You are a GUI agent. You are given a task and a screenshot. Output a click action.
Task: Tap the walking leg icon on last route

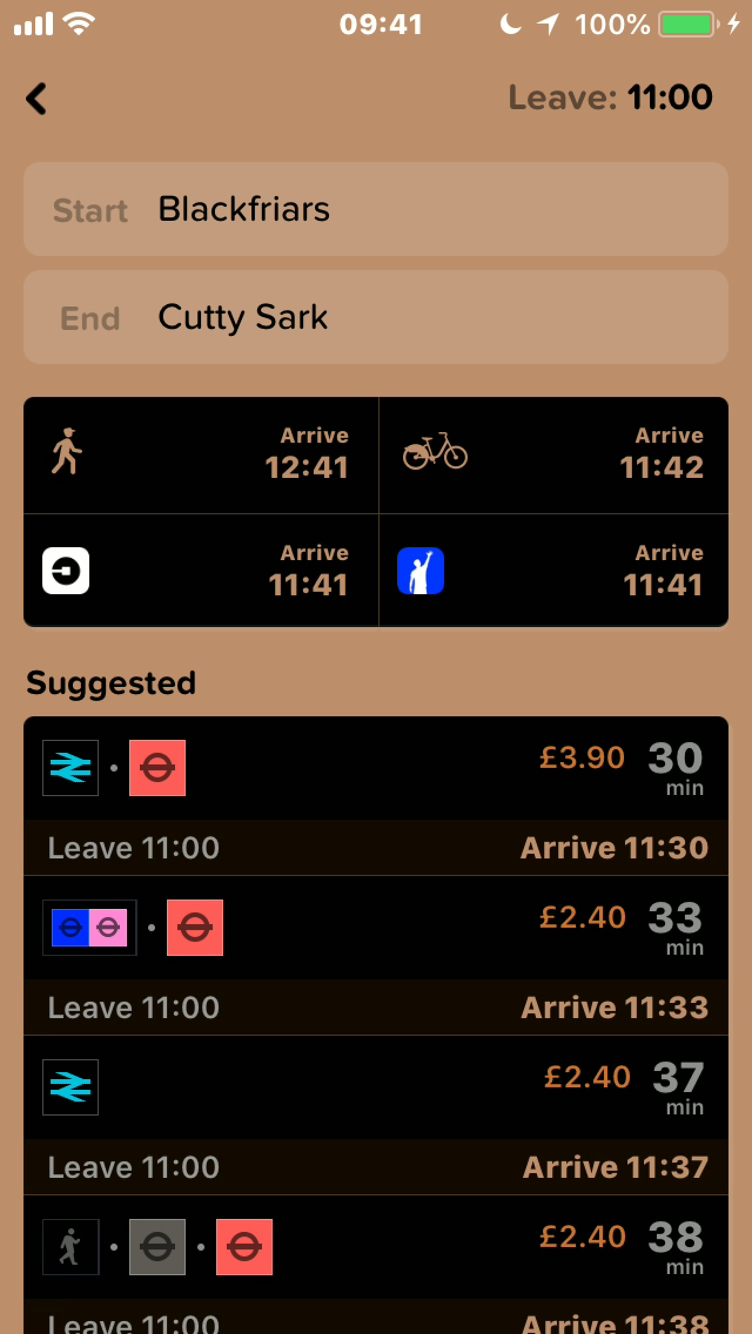point(70,1246)
